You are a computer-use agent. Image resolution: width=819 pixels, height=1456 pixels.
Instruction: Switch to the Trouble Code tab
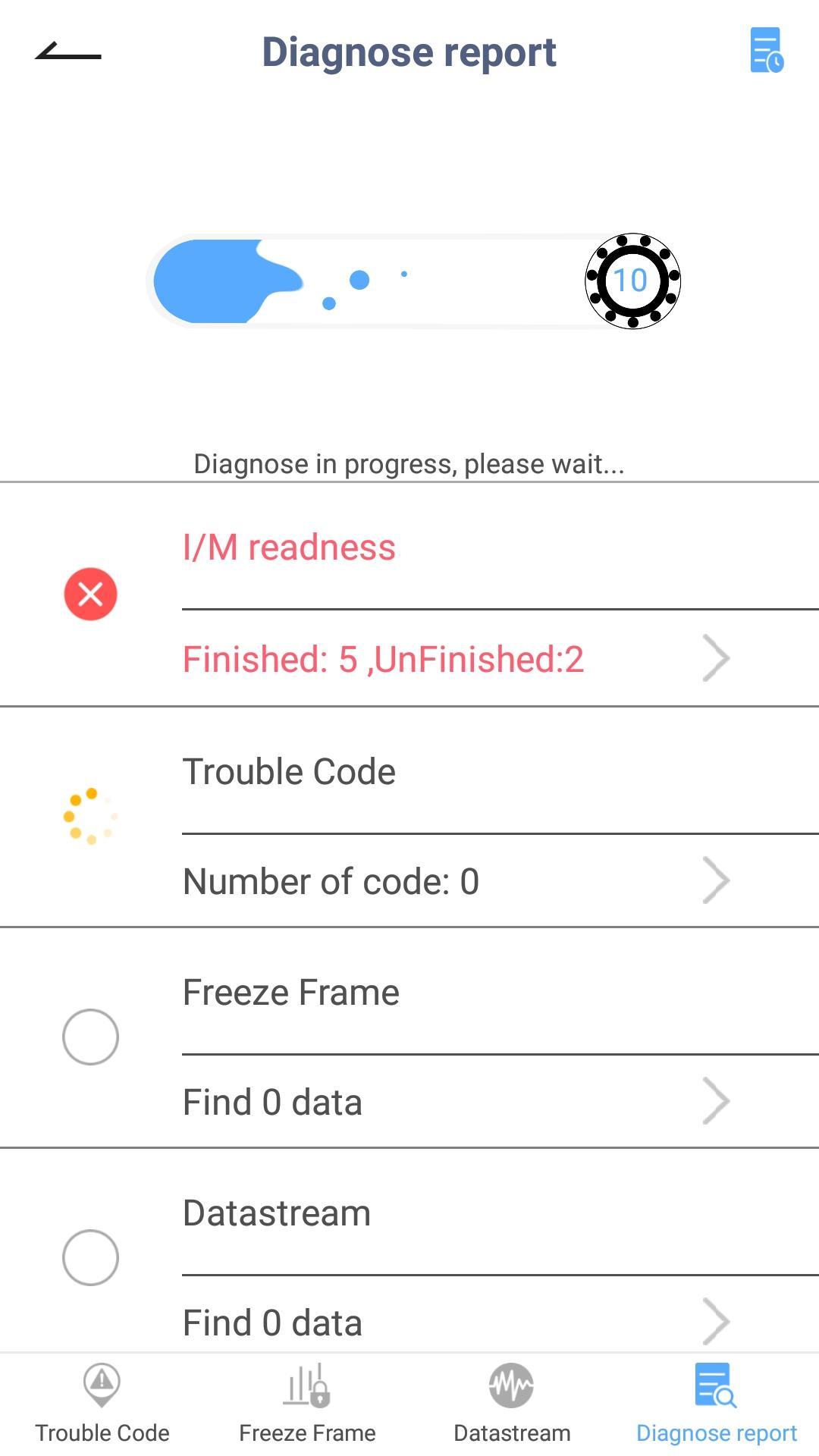tap(102, 1403)
